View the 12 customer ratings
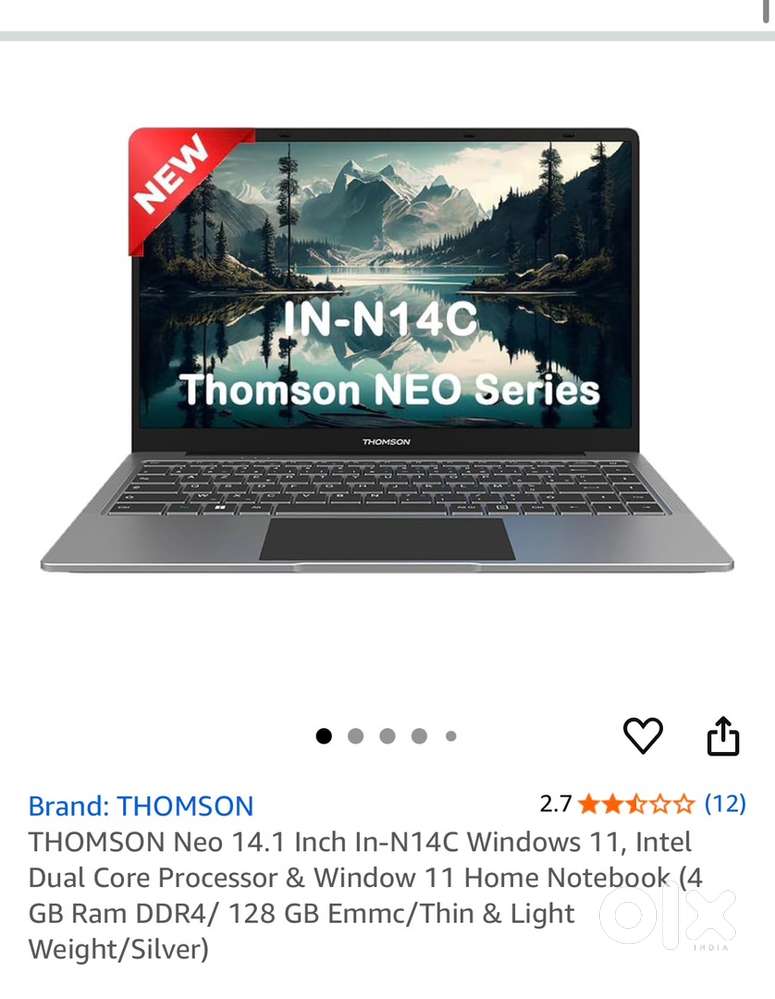775x999 pixels. tap(725, 803)
